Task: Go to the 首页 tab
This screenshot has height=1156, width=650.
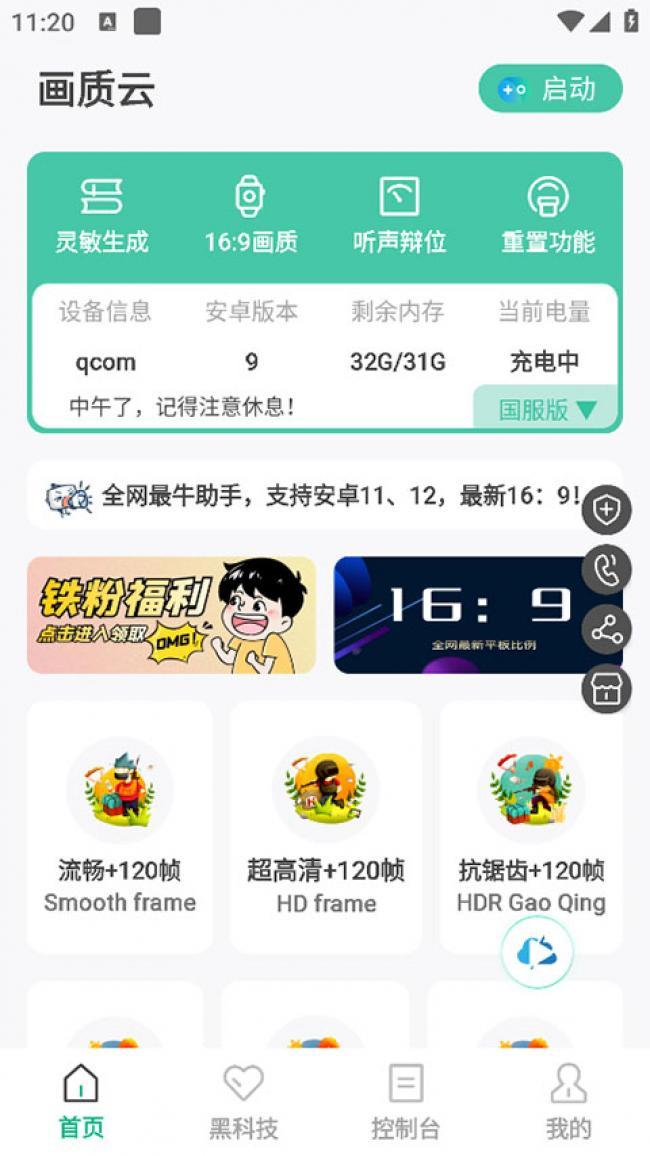Action: point(81,1101)
